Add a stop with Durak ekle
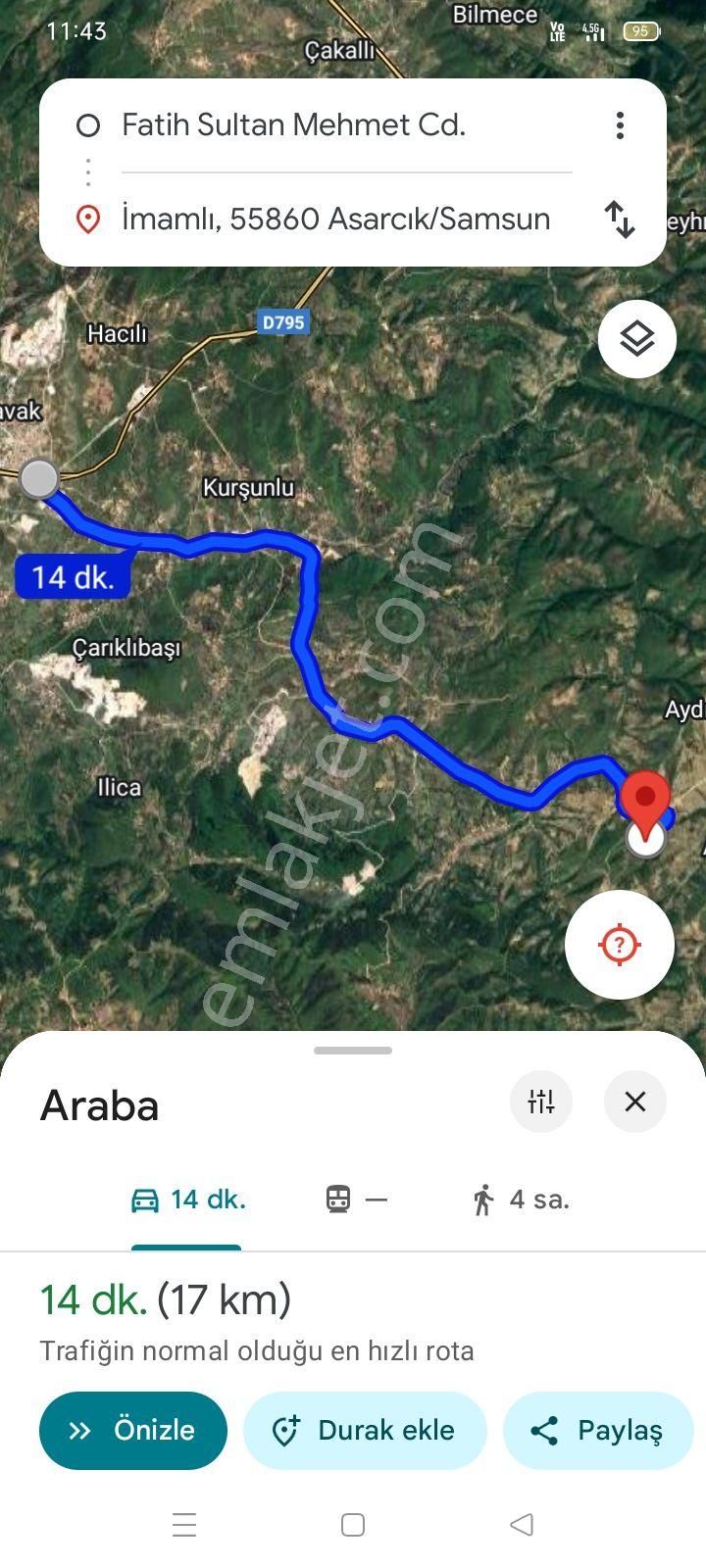 click(x=365, y=1430)
